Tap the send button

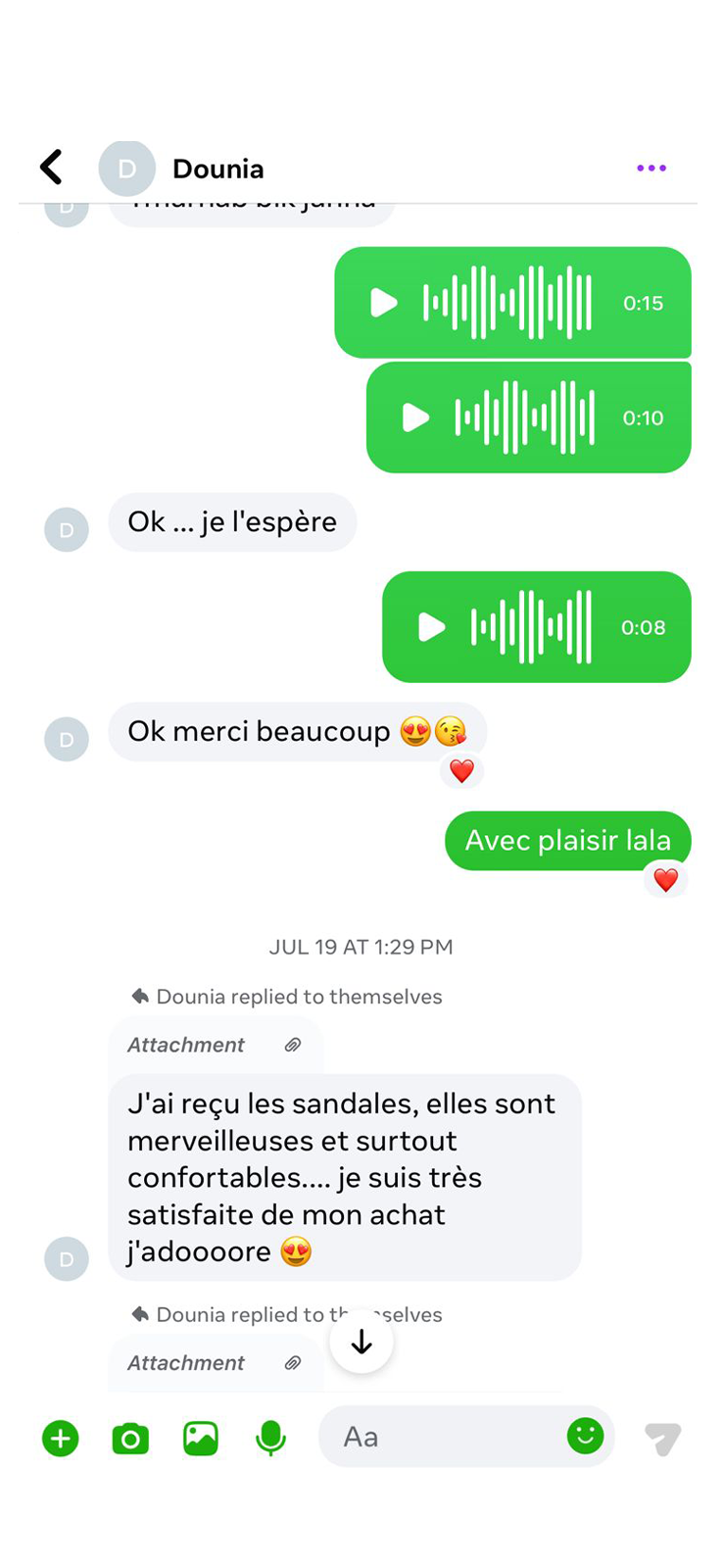pyautogui.click(x=663, y=1438)
